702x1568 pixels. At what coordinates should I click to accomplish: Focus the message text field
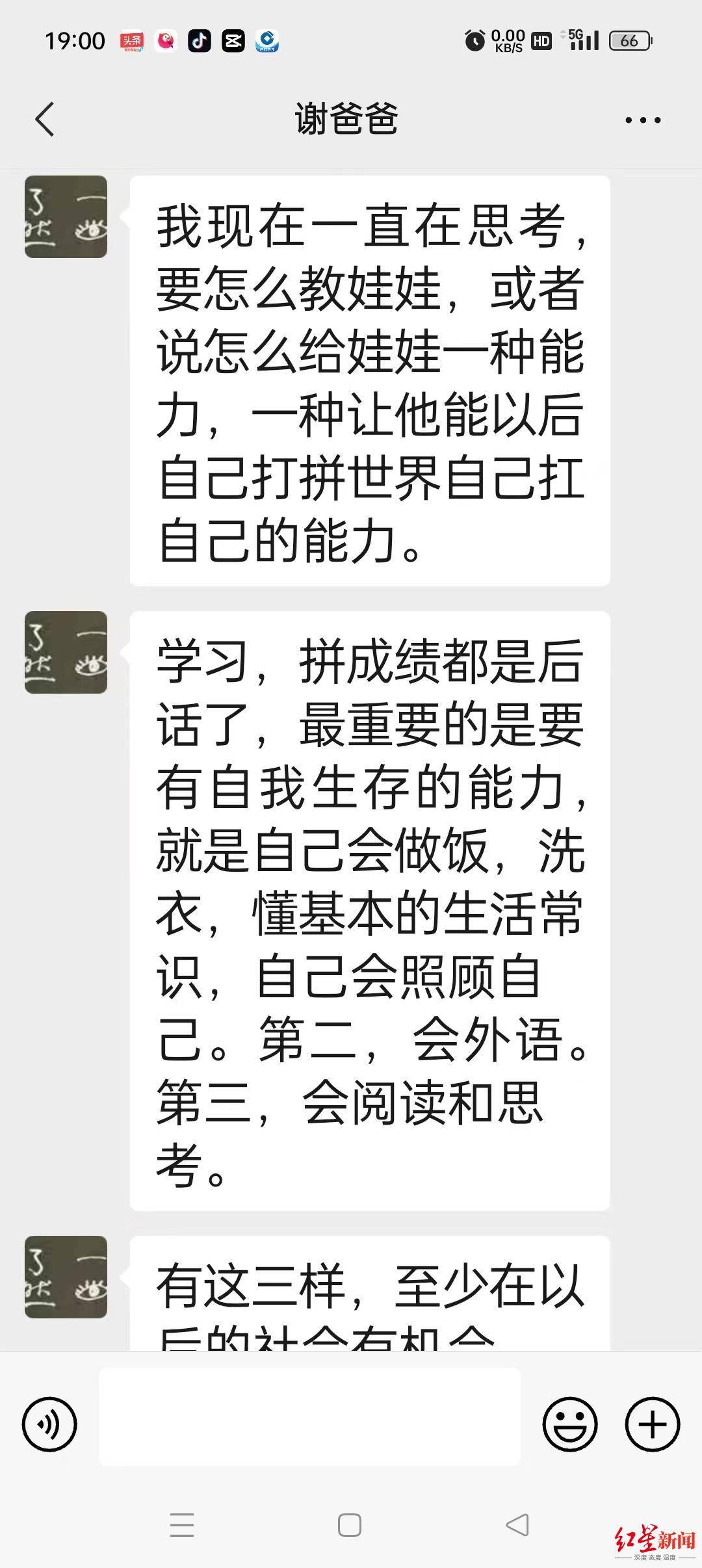[x=309, y=1424]
